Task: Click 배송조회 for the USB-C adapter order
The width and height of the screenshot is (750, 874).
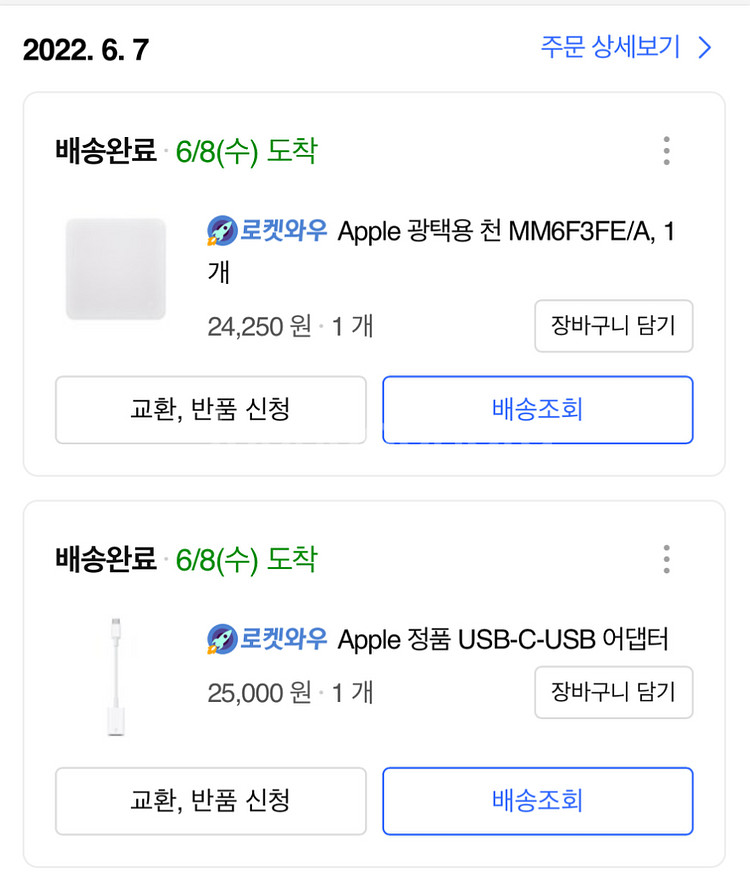Action: click(537, 801)
